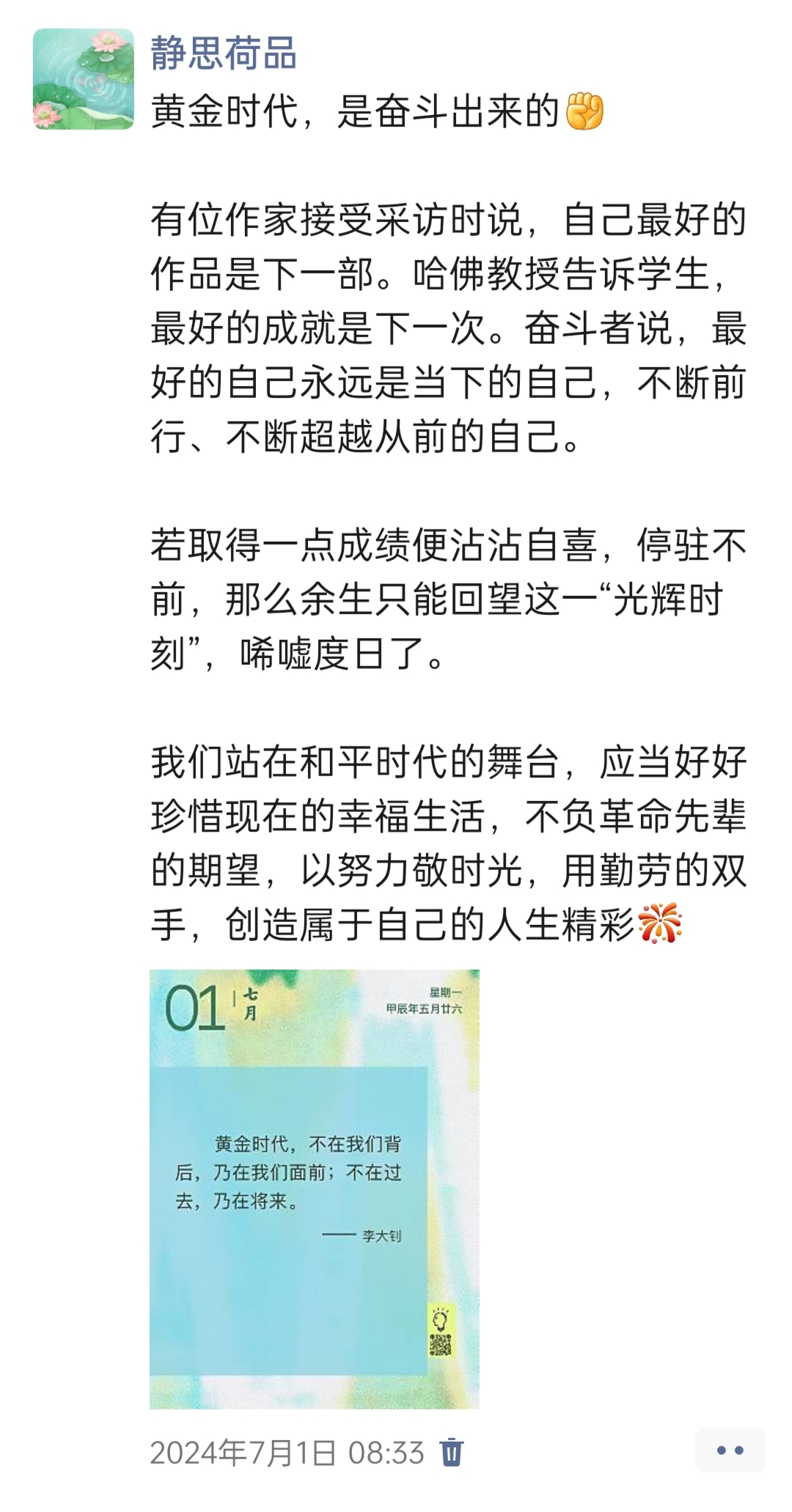This screenshot has width=792, height=1512.
Task: Open the like and comment options button
Action: 730,1450
